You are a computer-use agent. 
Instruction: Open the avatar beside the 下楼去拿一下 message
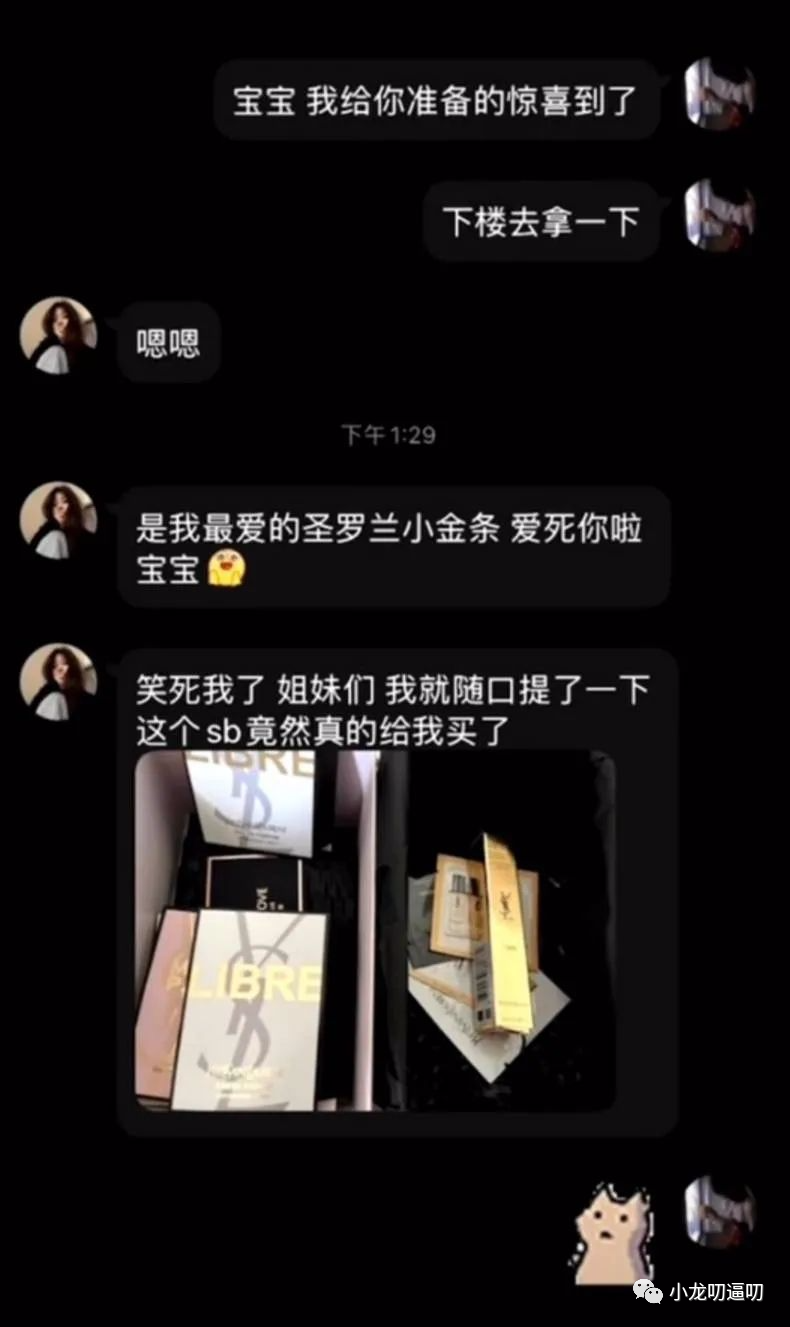click(719, 215)
